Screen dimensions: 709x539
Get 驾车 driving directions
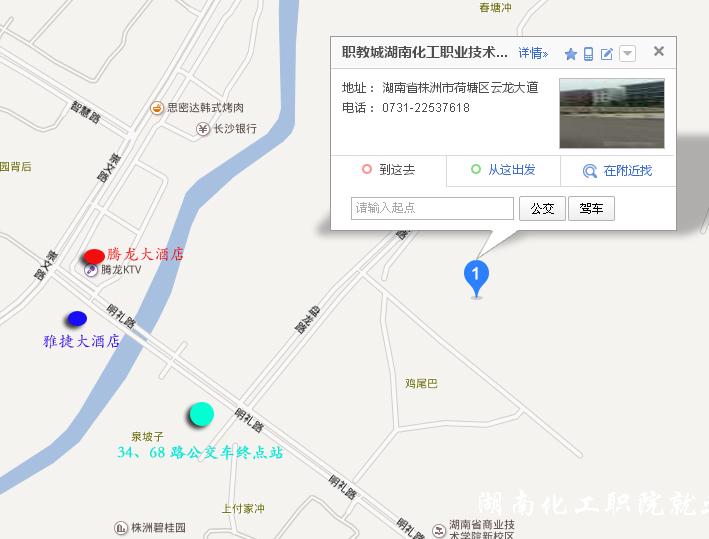tap(591, 208)
